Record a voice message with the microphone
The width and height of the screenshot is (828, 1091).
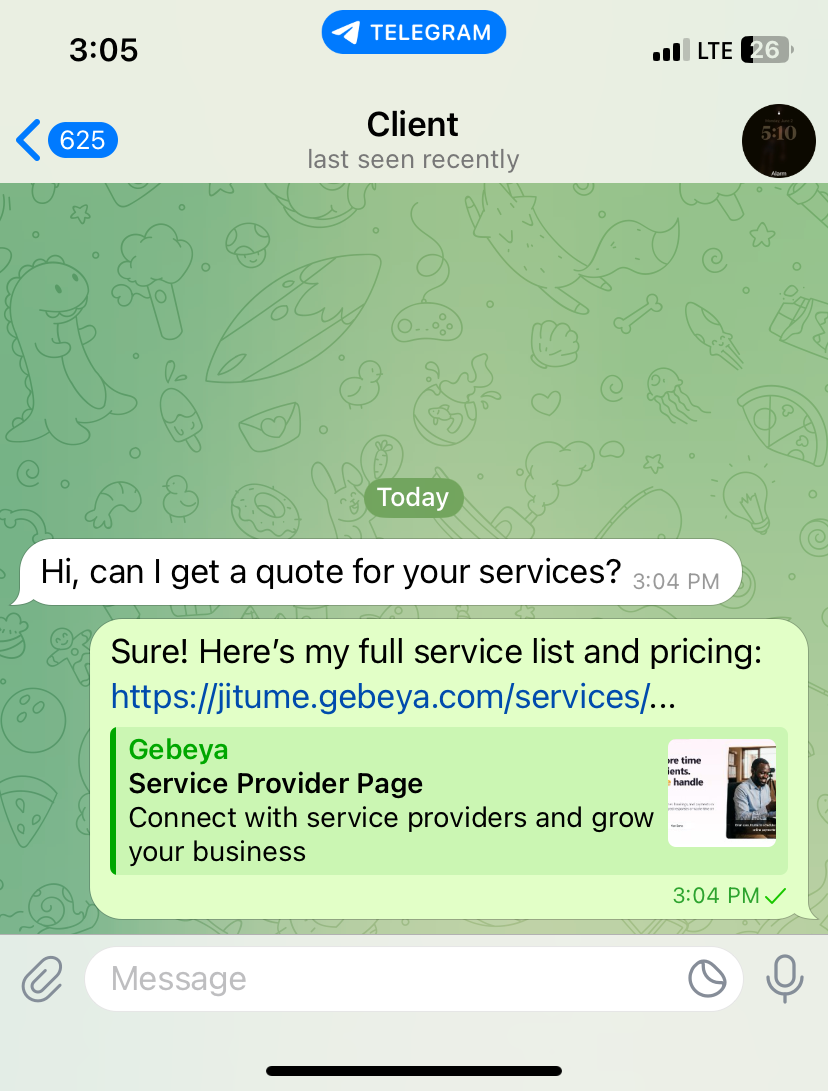point(784,979)
